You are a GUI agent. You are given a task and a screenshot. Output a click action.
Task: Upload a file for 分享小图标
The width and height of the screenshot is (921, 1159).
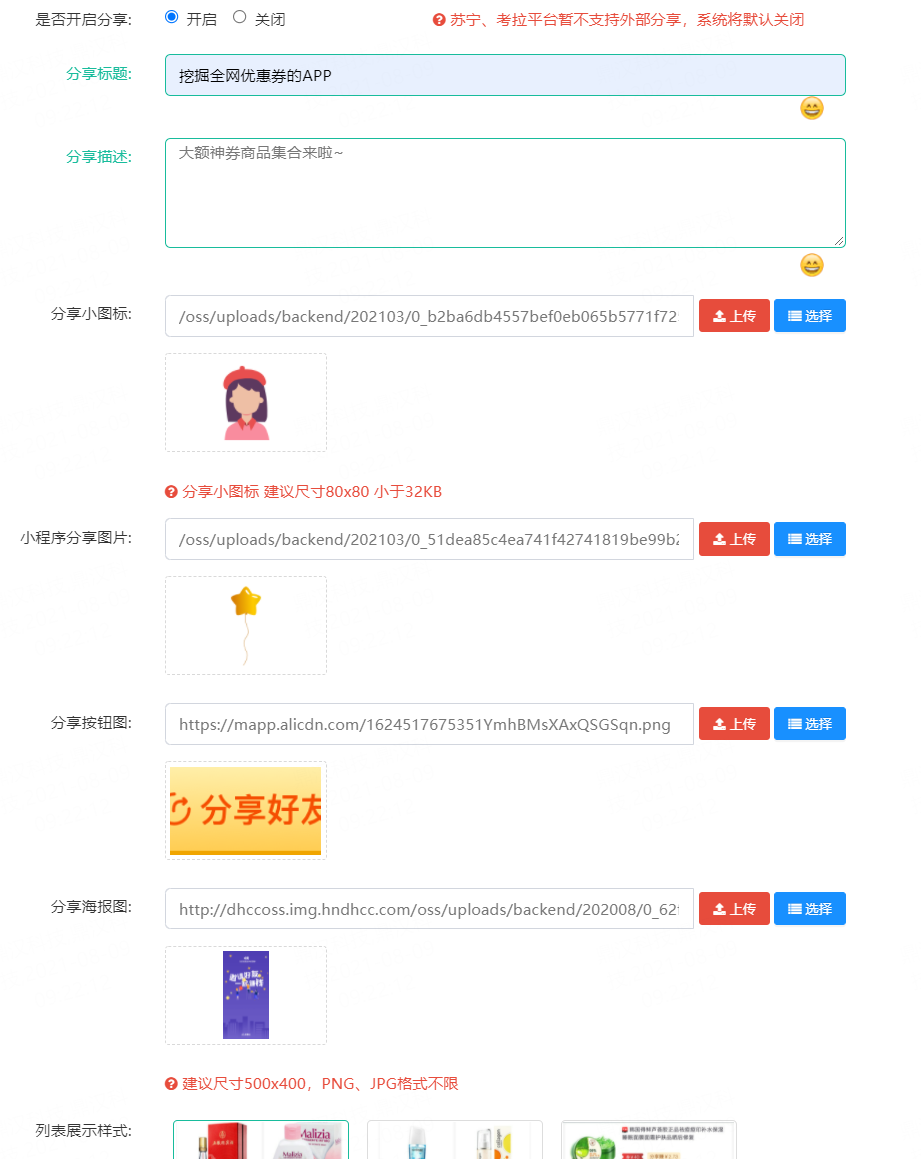click(734, 316)
